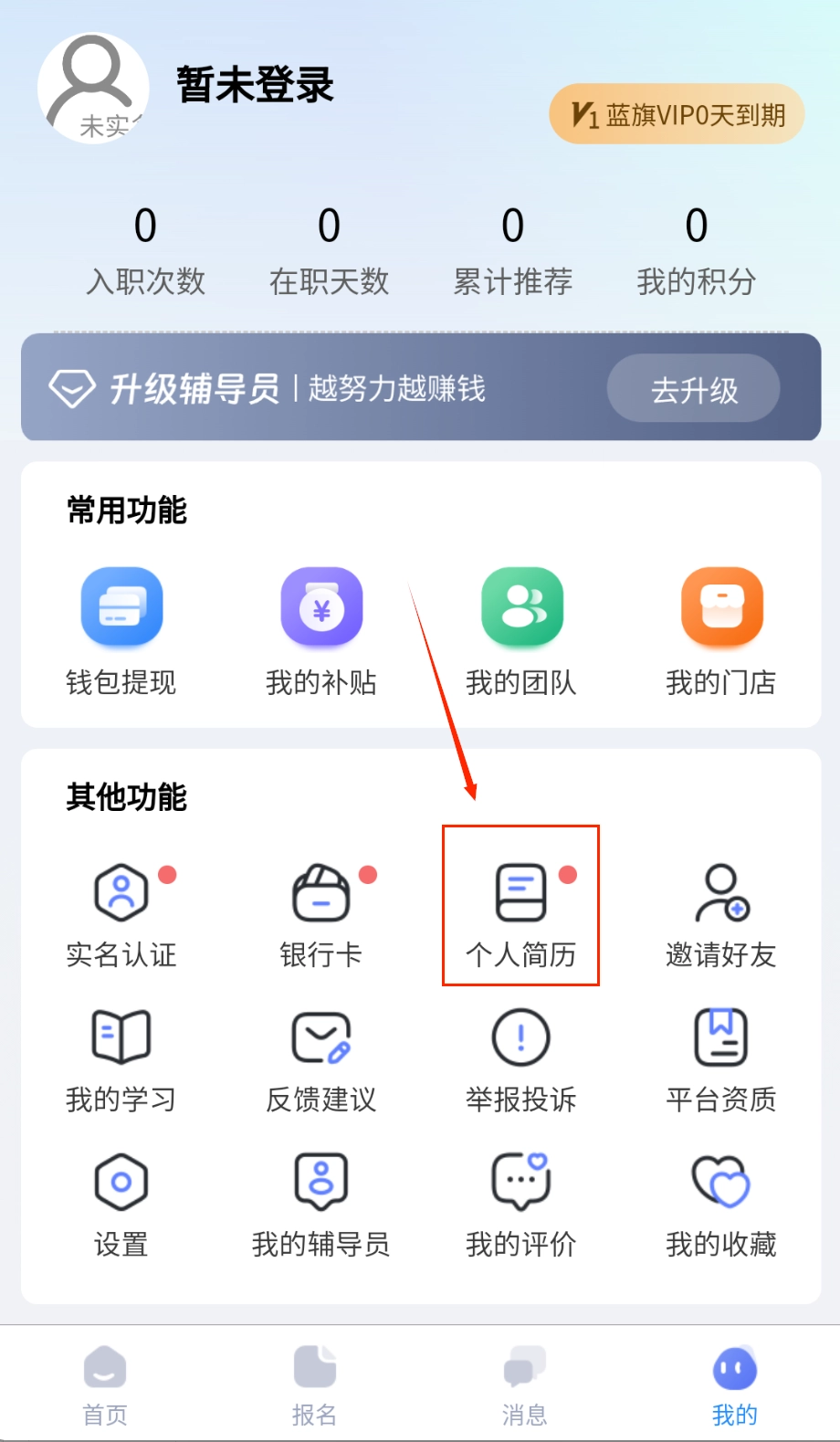Tap the profile avatar to log in
The image size is (840, 1442).
(x=93, y=89)
